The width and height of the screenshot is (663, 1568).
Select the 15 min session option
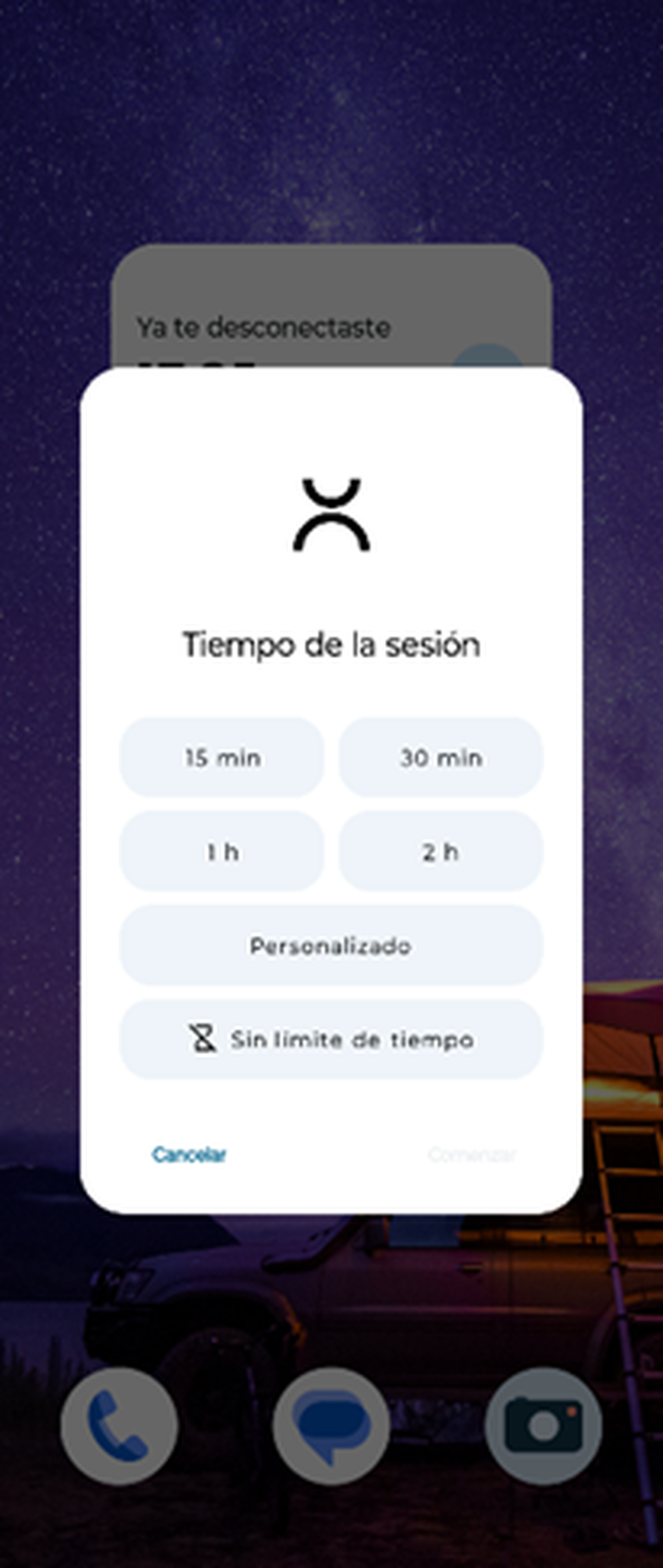[222, 757]
